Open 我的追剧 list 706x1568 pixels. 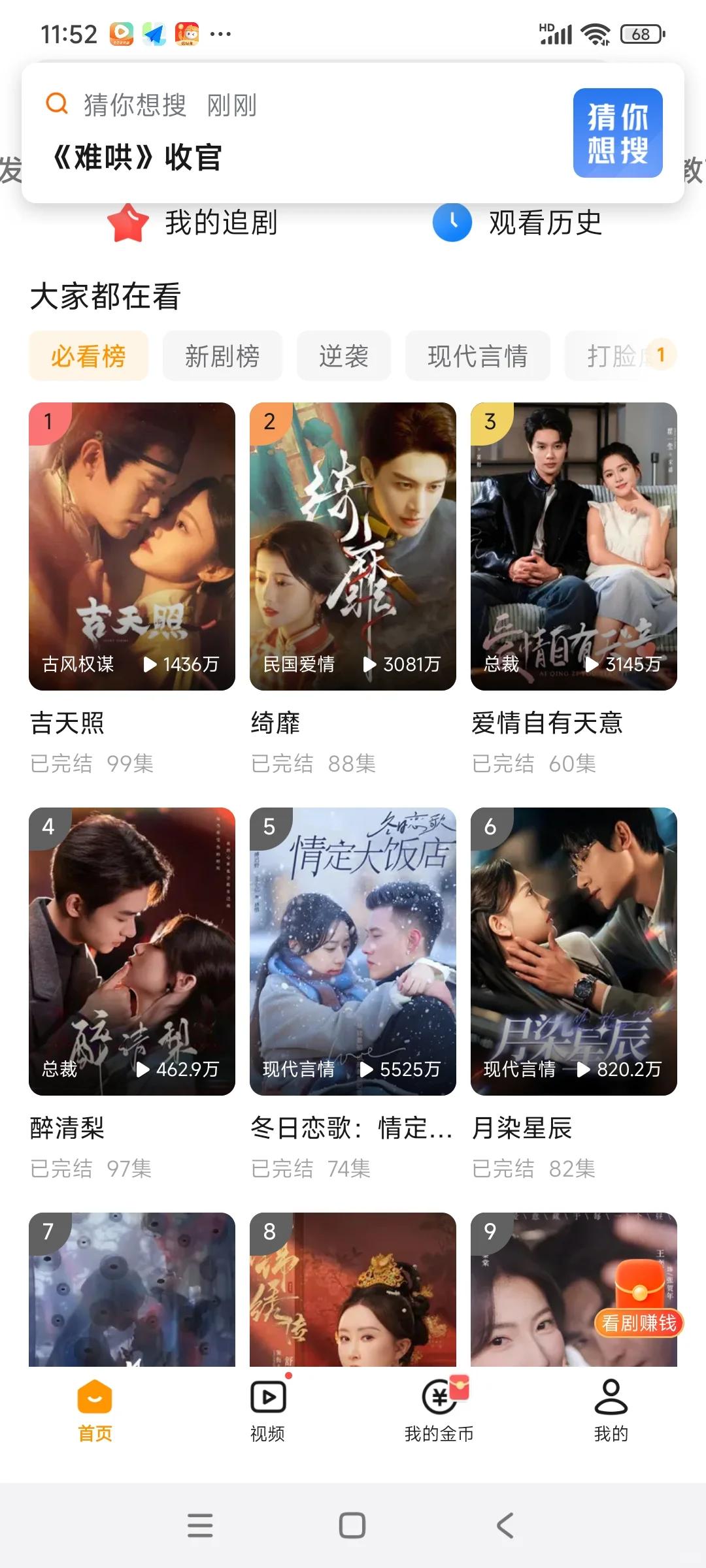pyautogui.click(x=193, y=223)
